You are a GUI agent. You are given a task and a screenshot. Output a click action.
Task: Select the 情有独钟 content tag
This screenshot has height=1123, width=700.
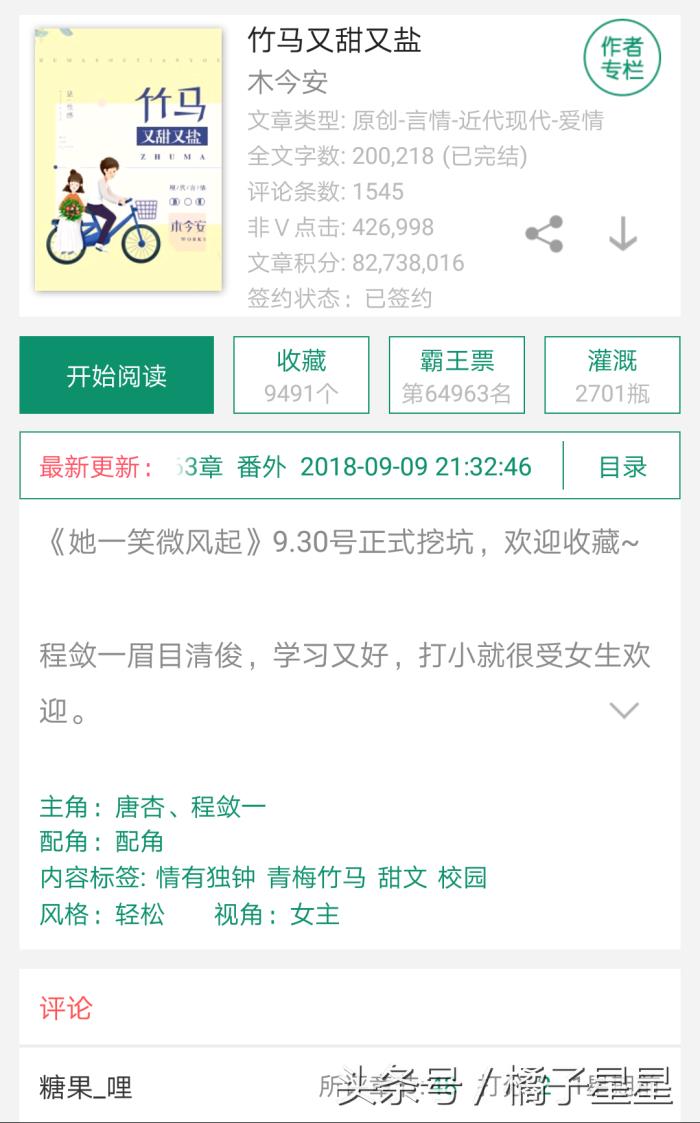[206, 878]
